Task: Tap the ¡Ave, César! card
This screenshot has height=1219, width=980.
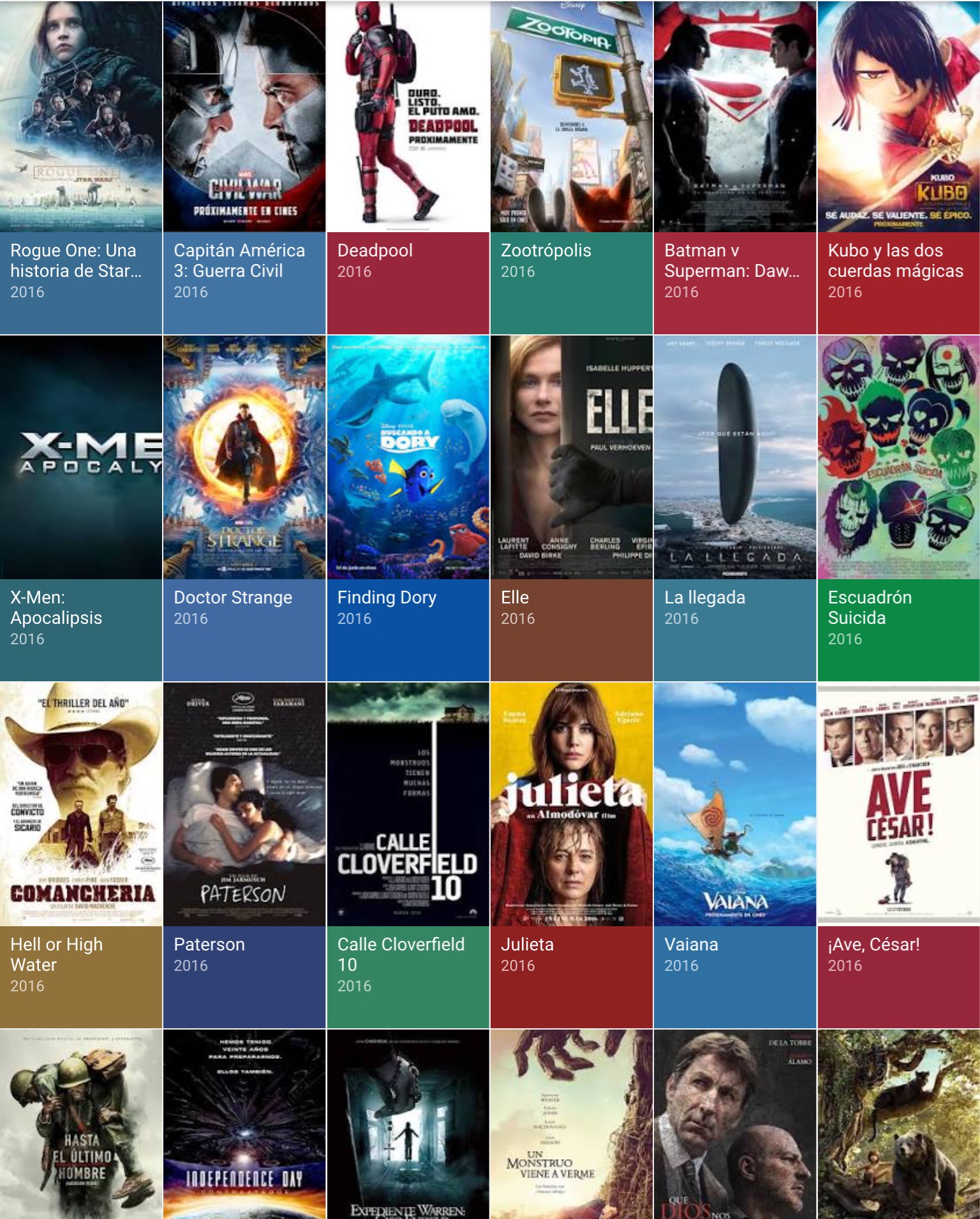Action: click(898, 855)
